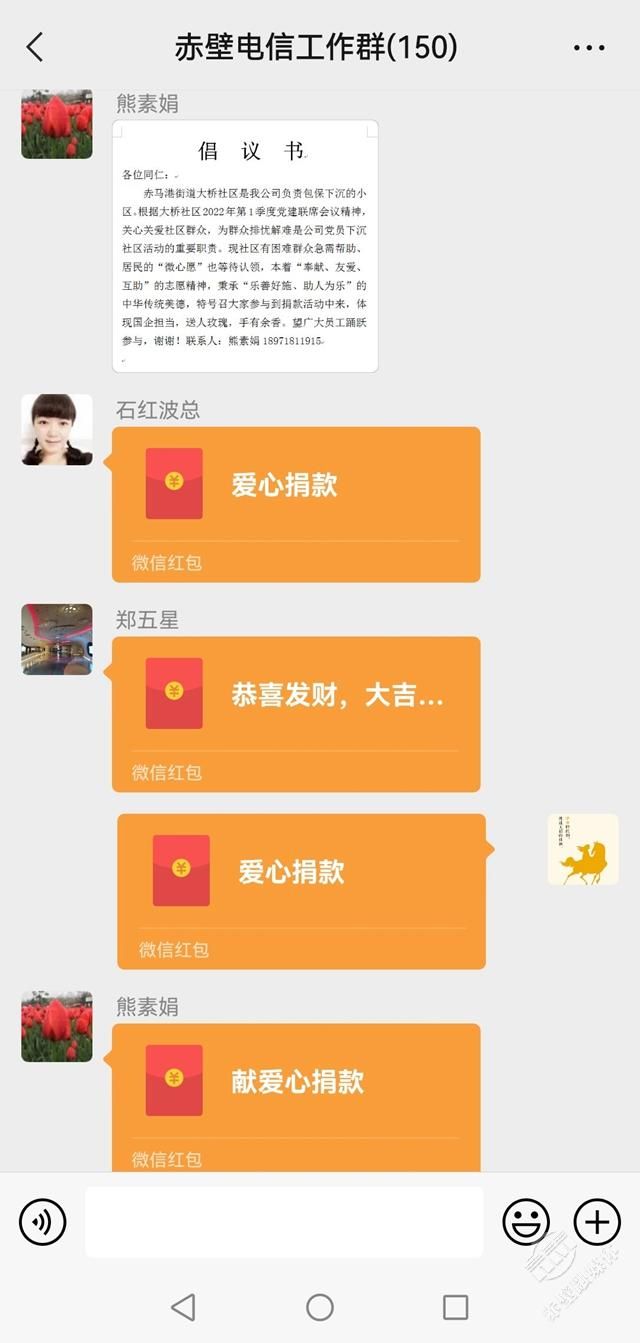Open the group chat options menu

click(x=589, y=47)
